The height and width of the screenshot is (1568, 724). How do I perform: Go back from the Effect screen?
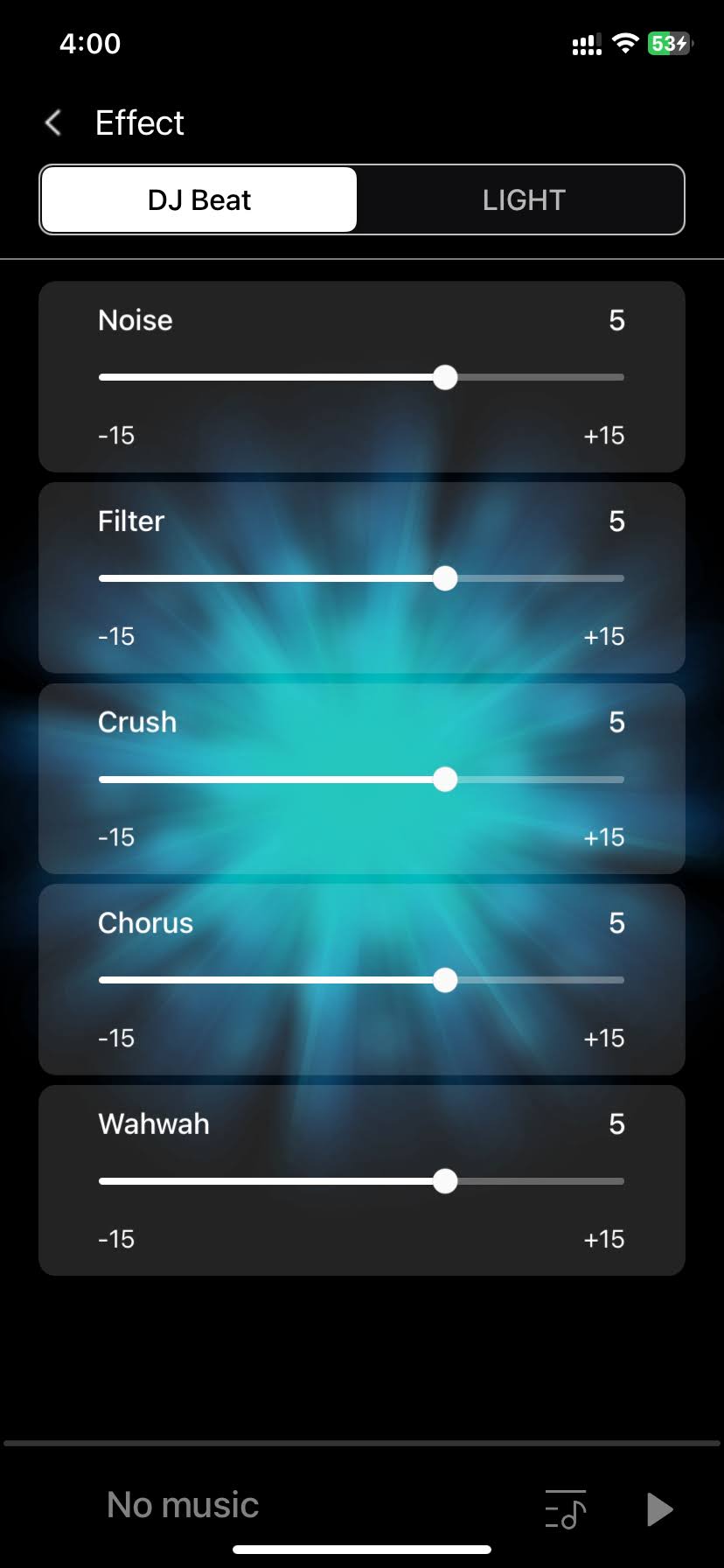53,122
